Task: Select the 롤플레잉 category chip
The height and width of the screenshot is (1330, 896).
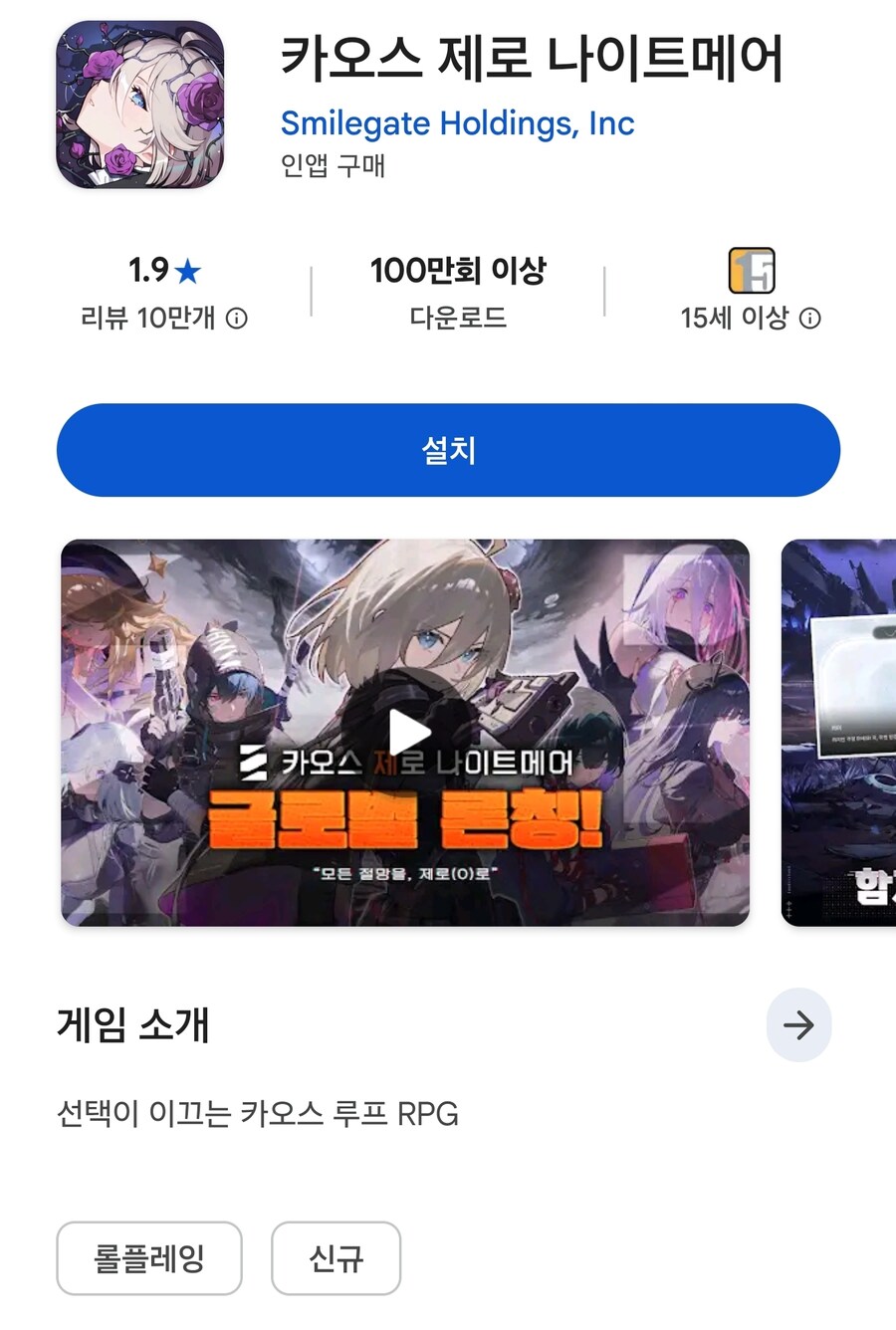Action: [148, 1258]
